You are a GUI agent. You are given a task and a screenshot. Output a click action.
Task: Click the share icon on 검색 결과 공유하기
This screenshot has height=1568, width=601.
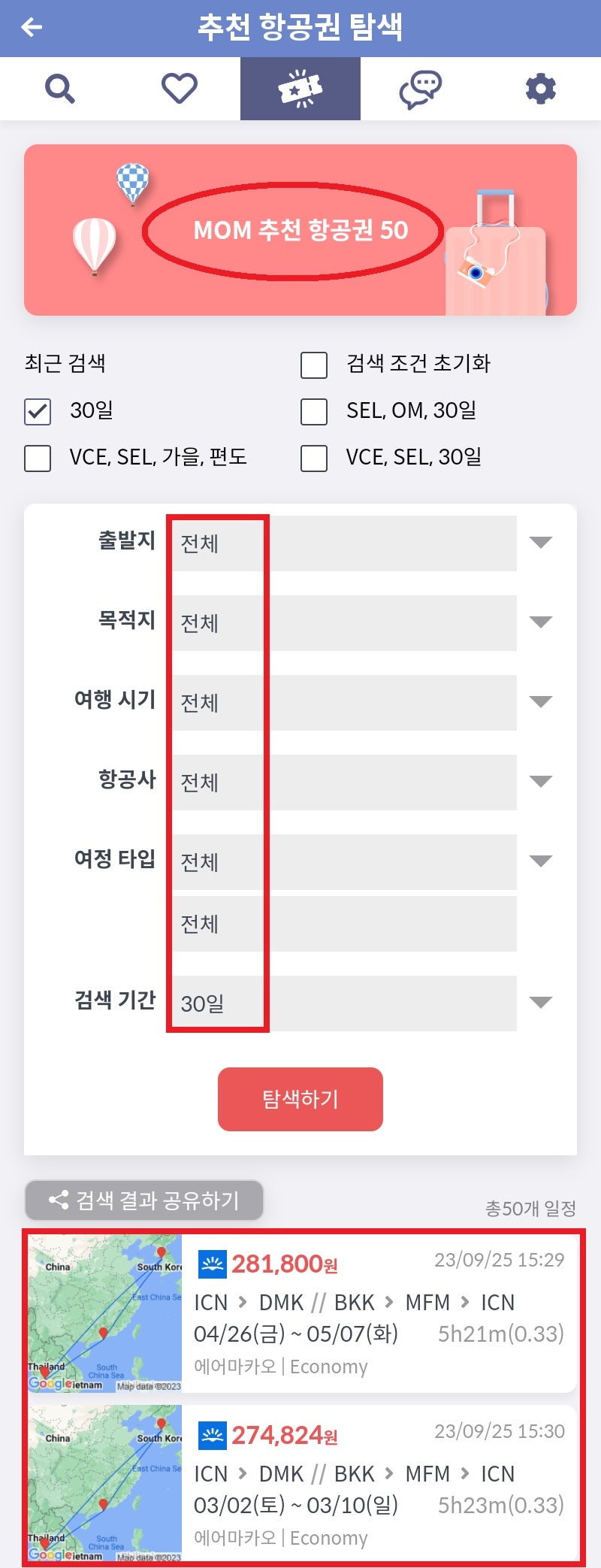point(59,1200)
